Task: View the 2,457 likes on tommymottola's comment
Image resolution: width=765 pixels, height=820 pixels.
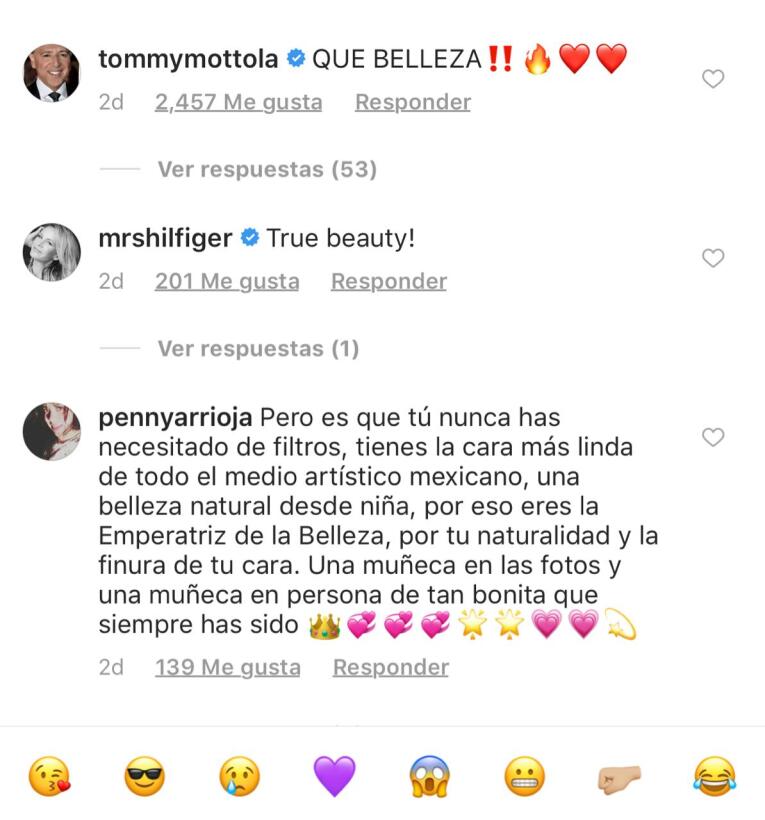Action: 238,102
